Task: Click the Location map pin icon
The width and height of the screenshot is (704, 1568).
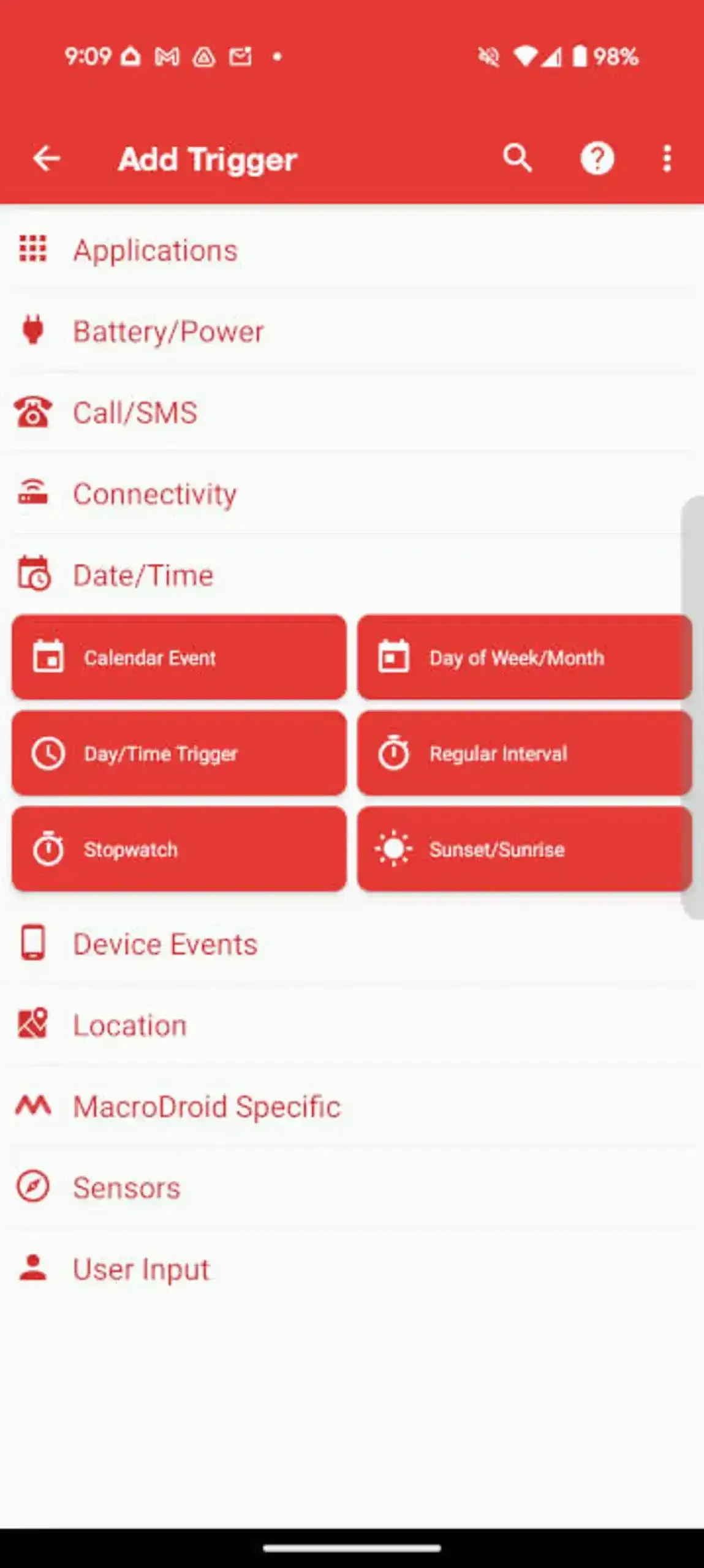Action: click(x=34, y=1024)
